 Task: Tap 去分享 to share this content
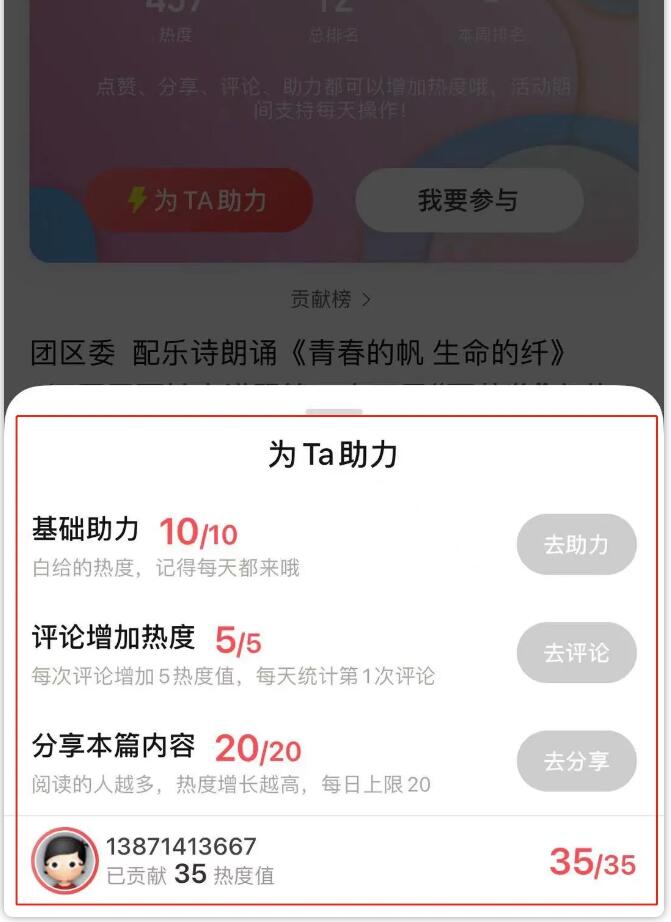[576, 761]
